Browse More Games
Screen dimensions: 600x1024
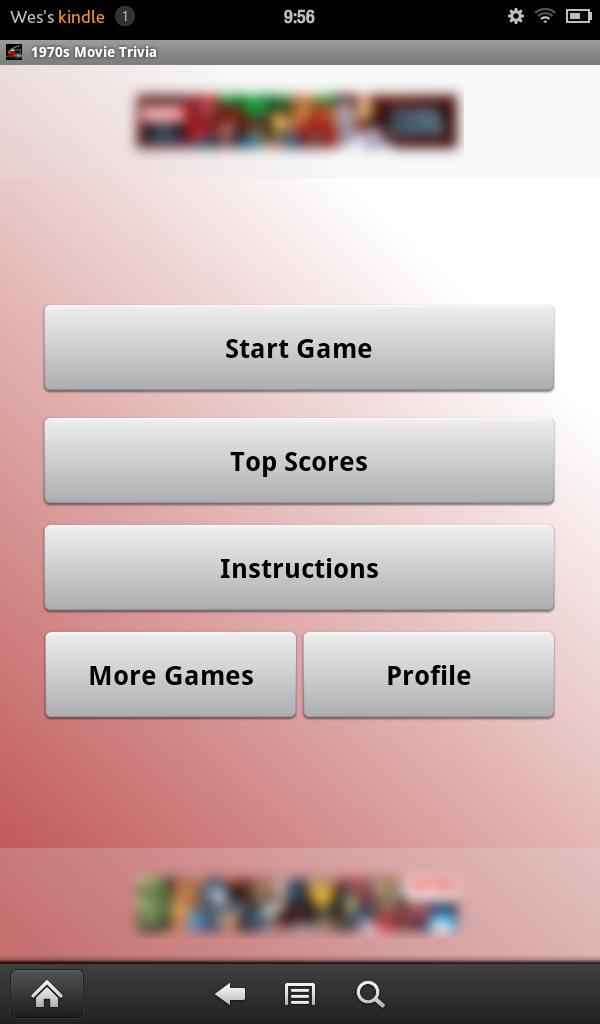(171, 675)
